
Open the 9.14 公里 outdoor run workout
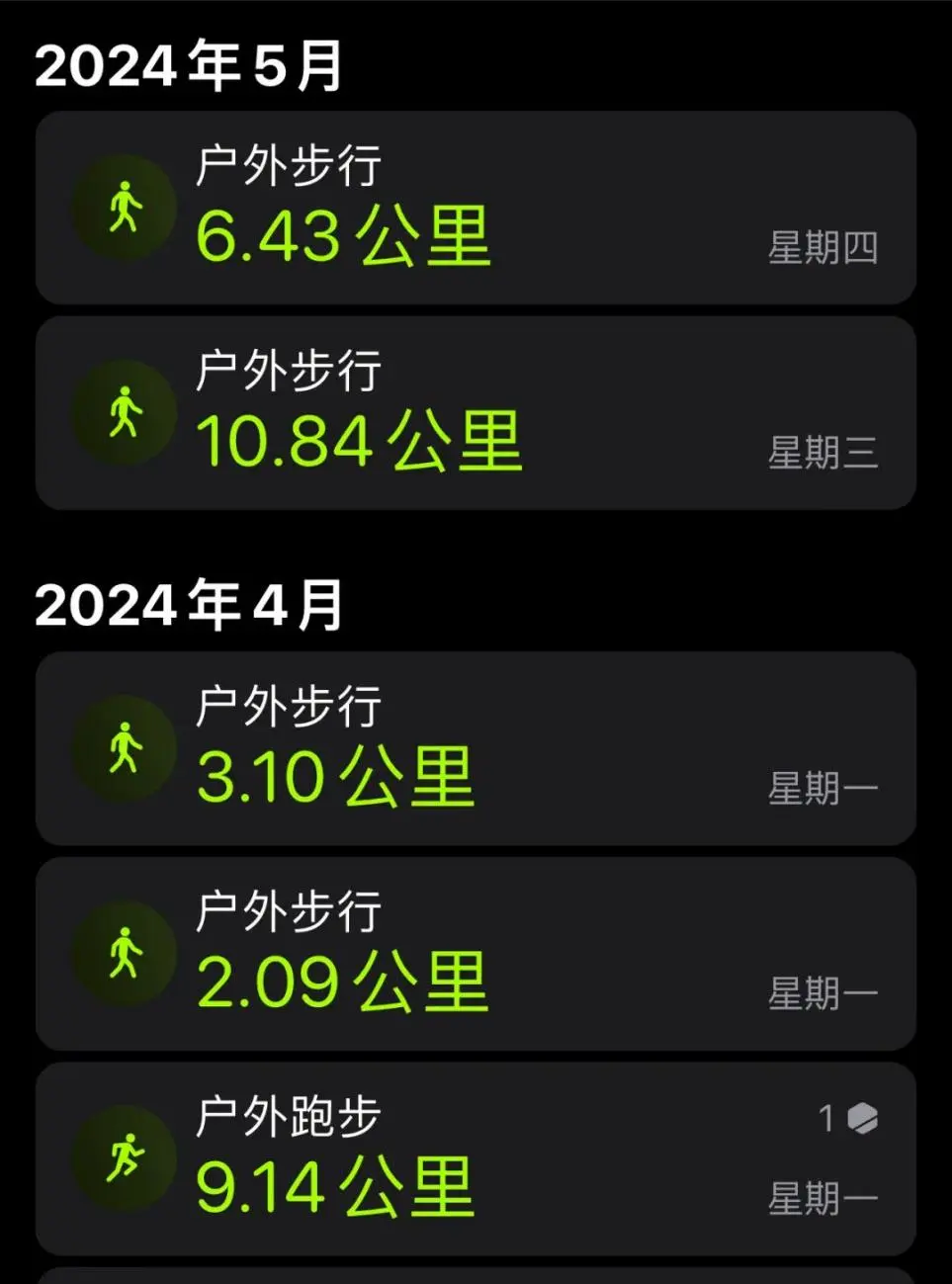(476, 1159)
